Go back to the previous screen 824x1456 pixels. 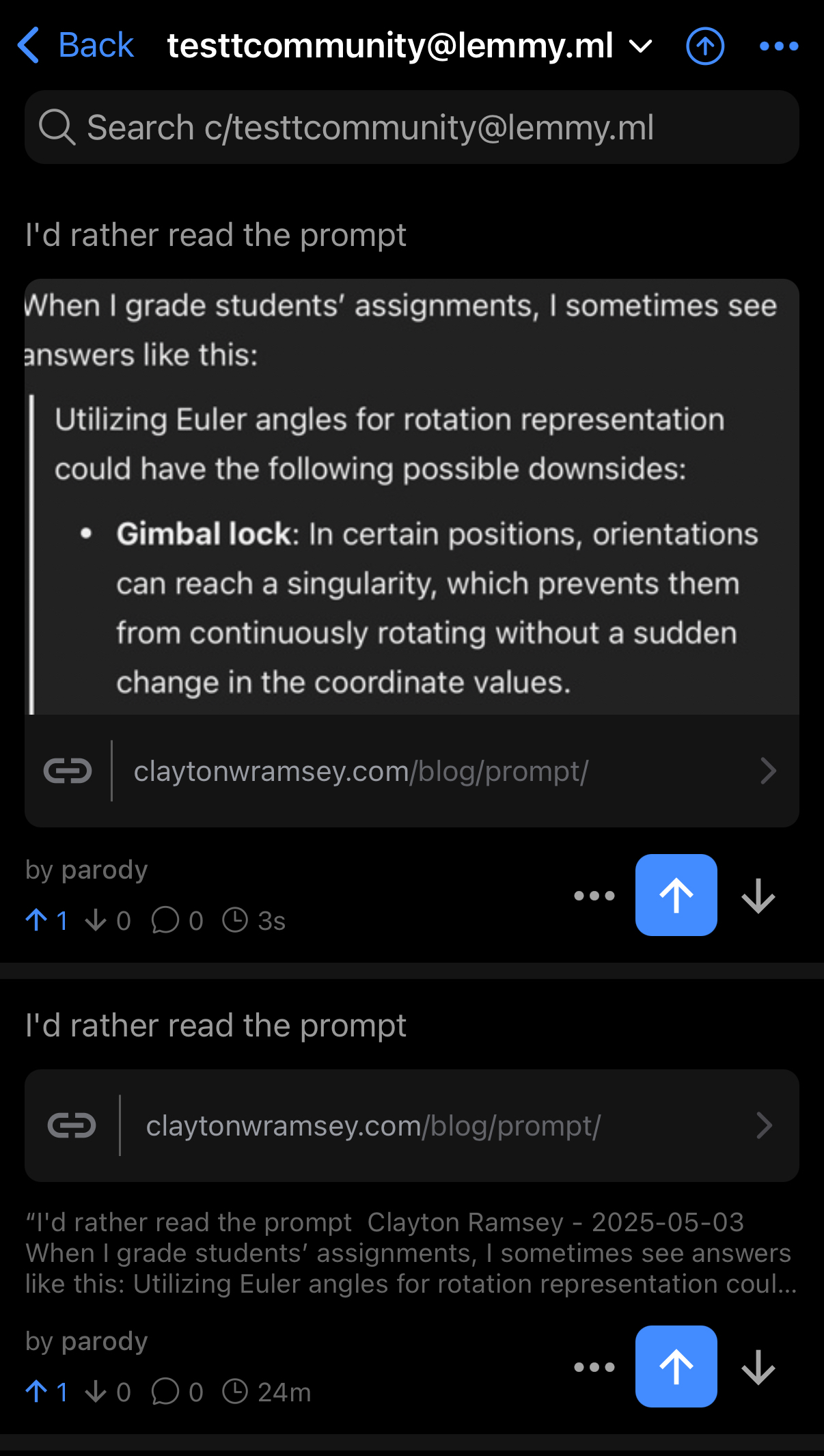coord(75,46)
